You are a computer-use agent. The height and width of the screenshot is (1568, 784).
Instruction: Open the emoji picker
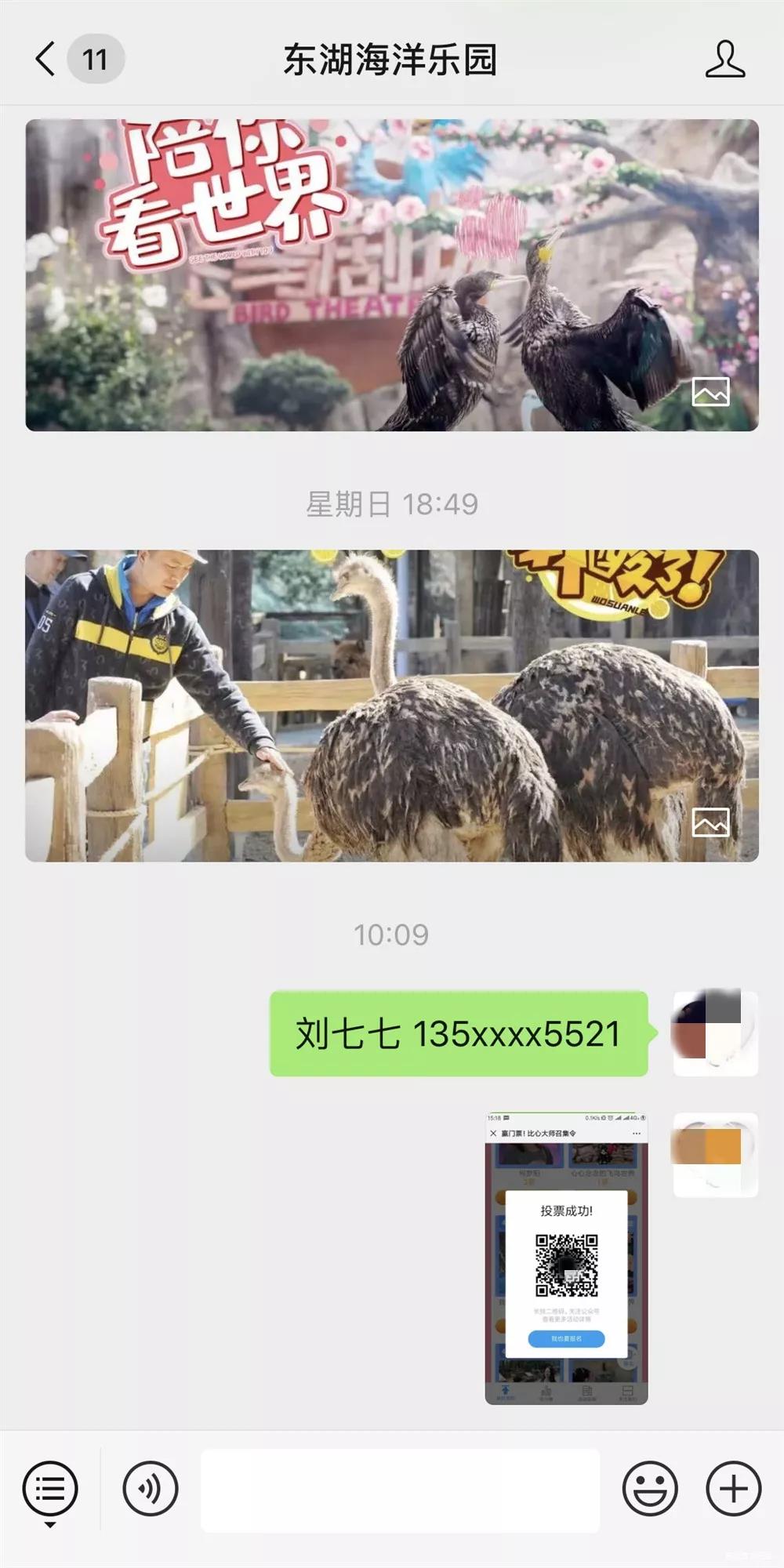click(650, 1489)
